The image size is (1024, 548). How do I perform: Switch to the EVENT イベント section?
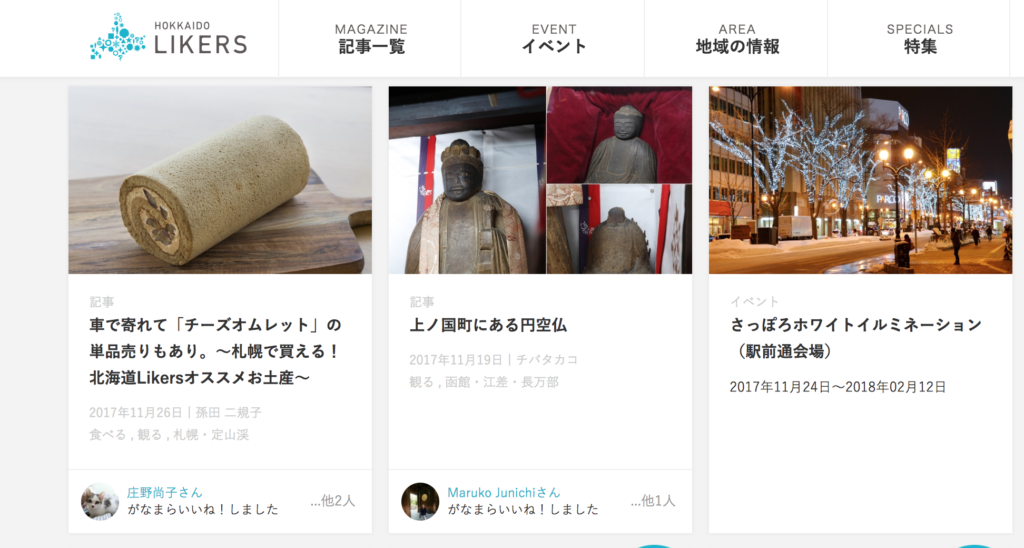tap(553, 38)
